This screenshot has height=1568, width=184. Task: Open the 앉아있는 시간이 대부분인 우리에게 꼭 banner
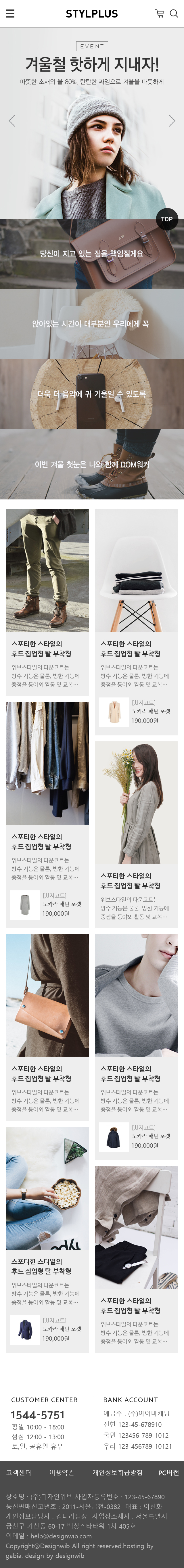[91, 324]
